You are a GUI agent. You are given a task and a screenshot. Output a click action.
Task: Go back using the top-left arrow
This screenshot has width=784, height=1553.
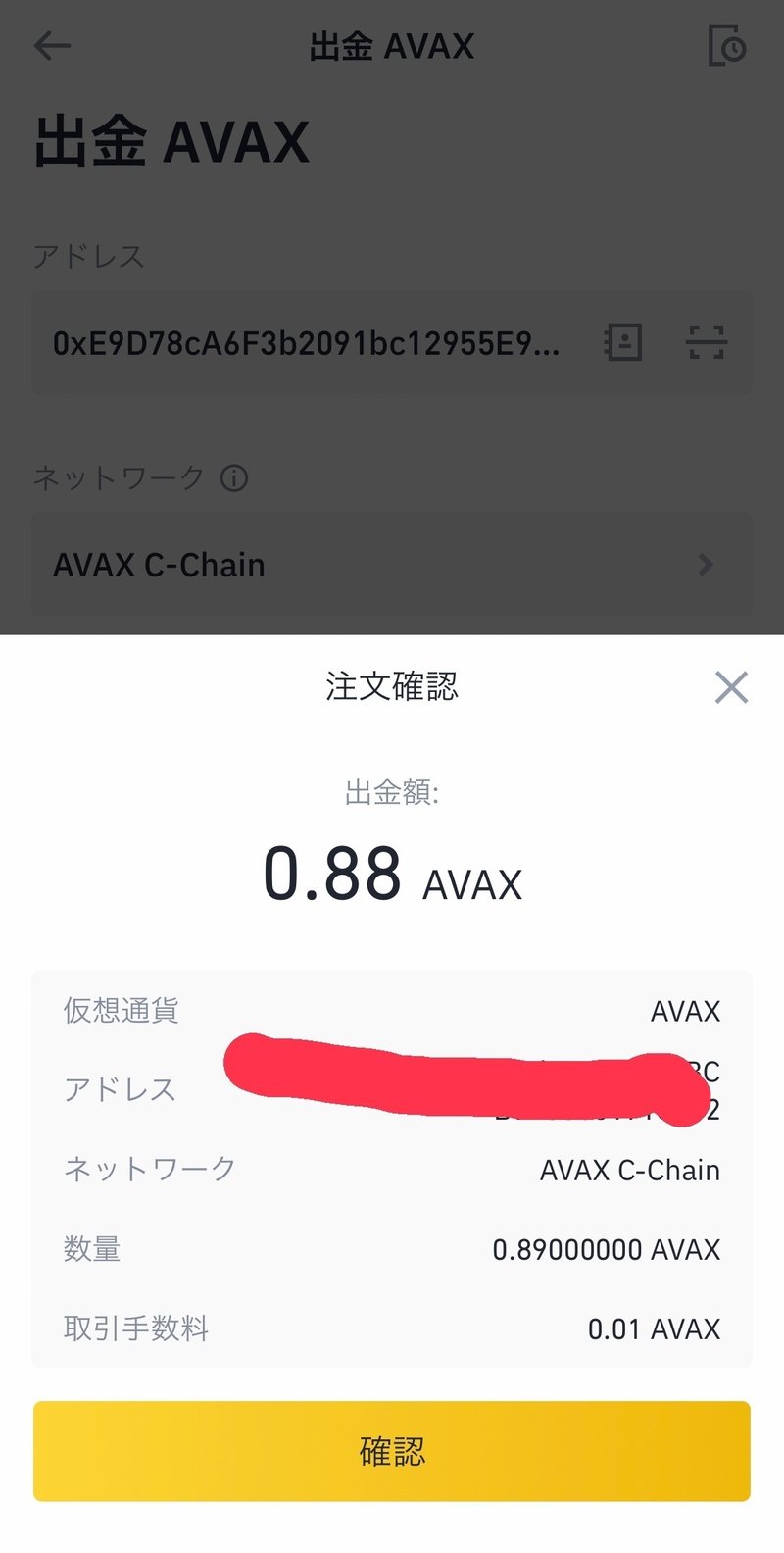coord(52,46)
